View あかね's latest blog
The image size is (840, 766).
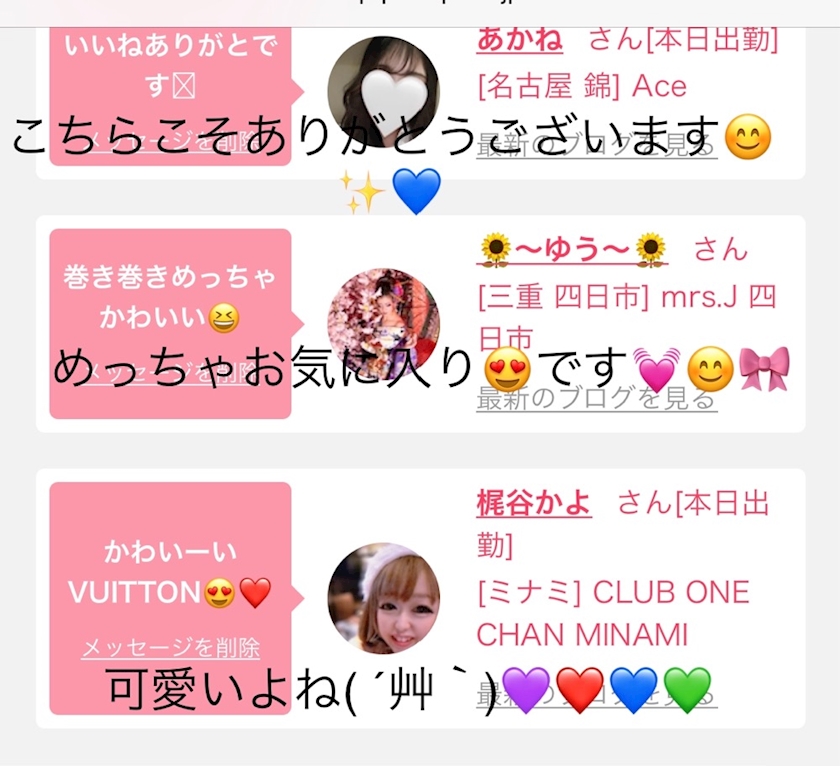tap(596, 146)
